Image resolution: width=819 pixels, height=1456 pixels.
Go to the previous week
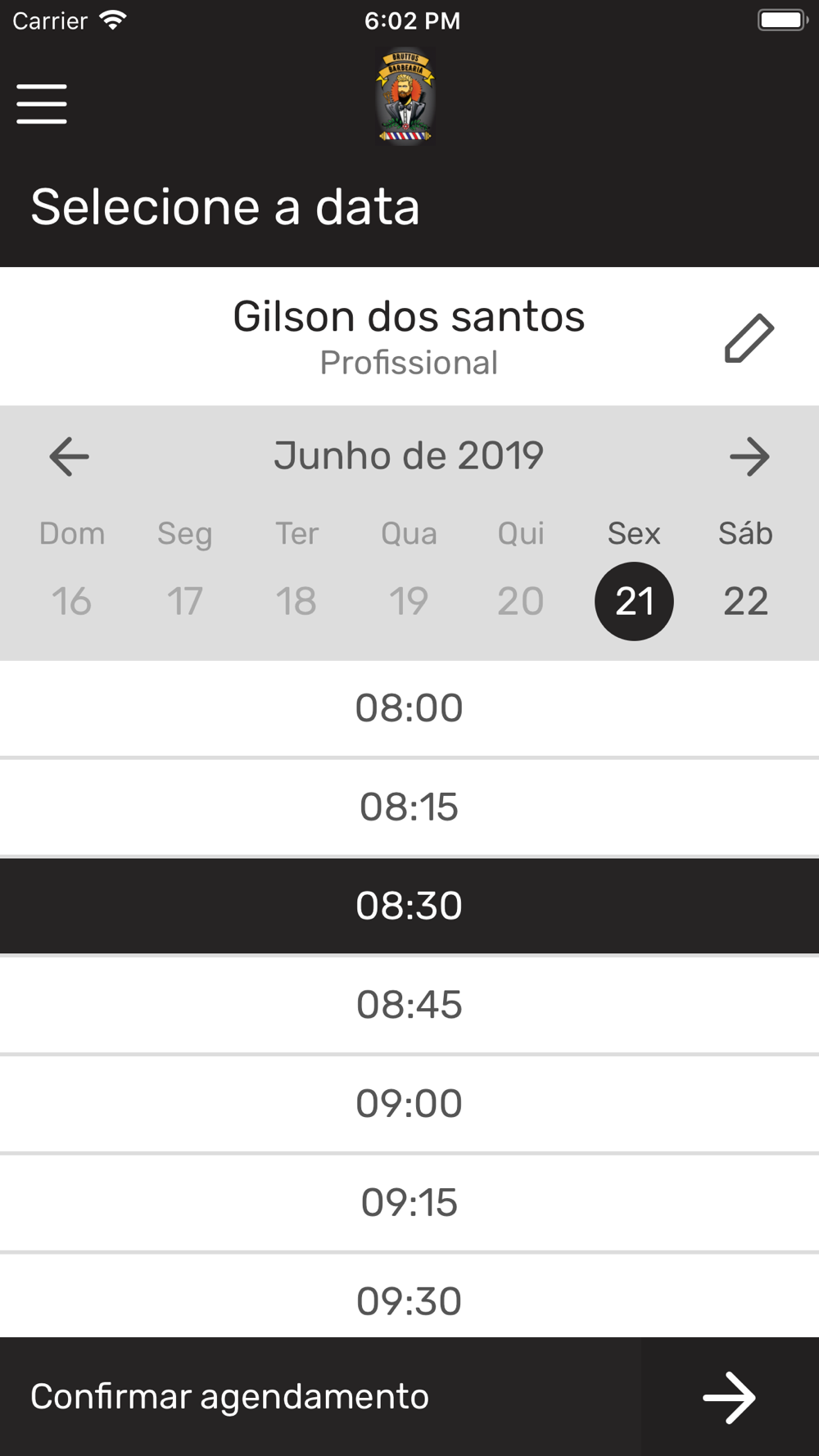(69, 456)
